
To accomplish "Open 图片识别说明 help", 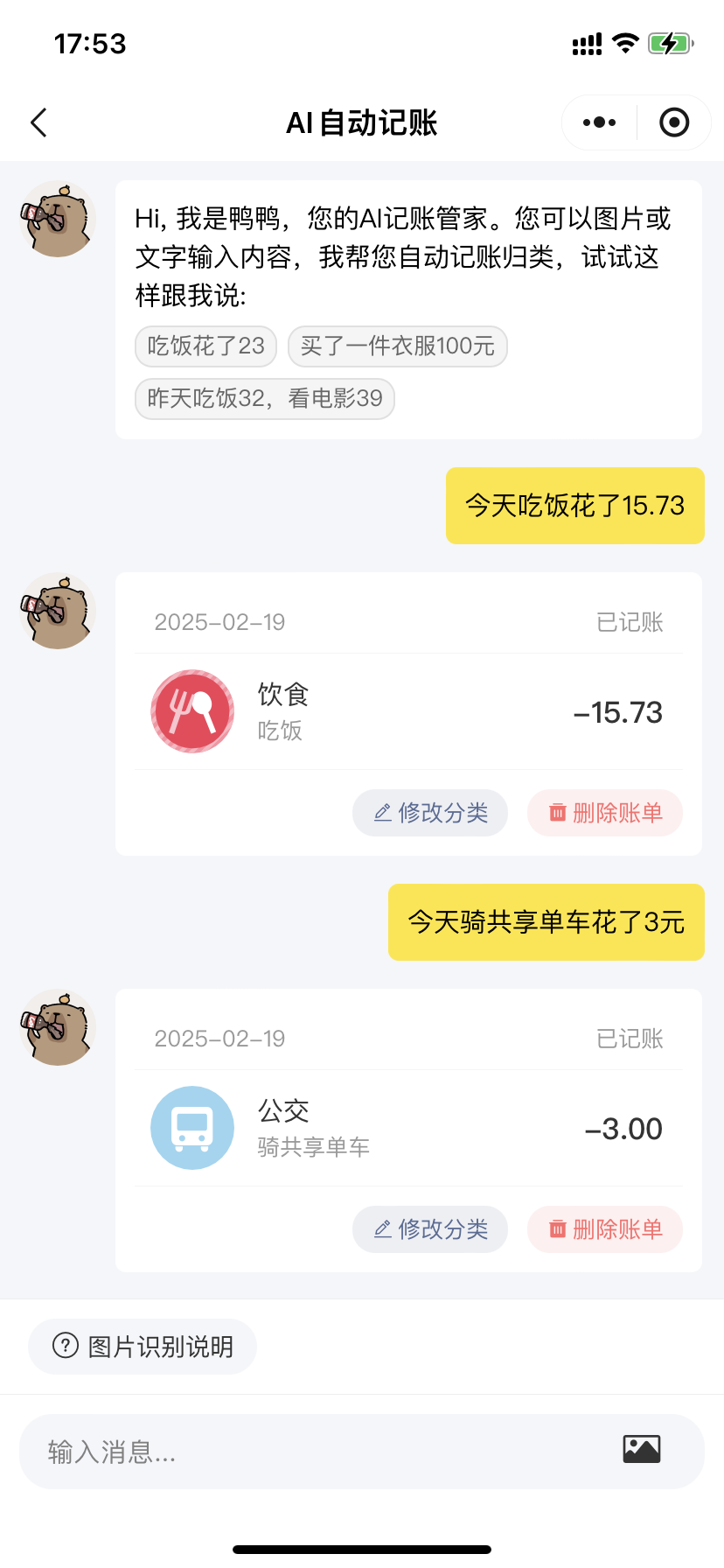I will (143, 1346).
